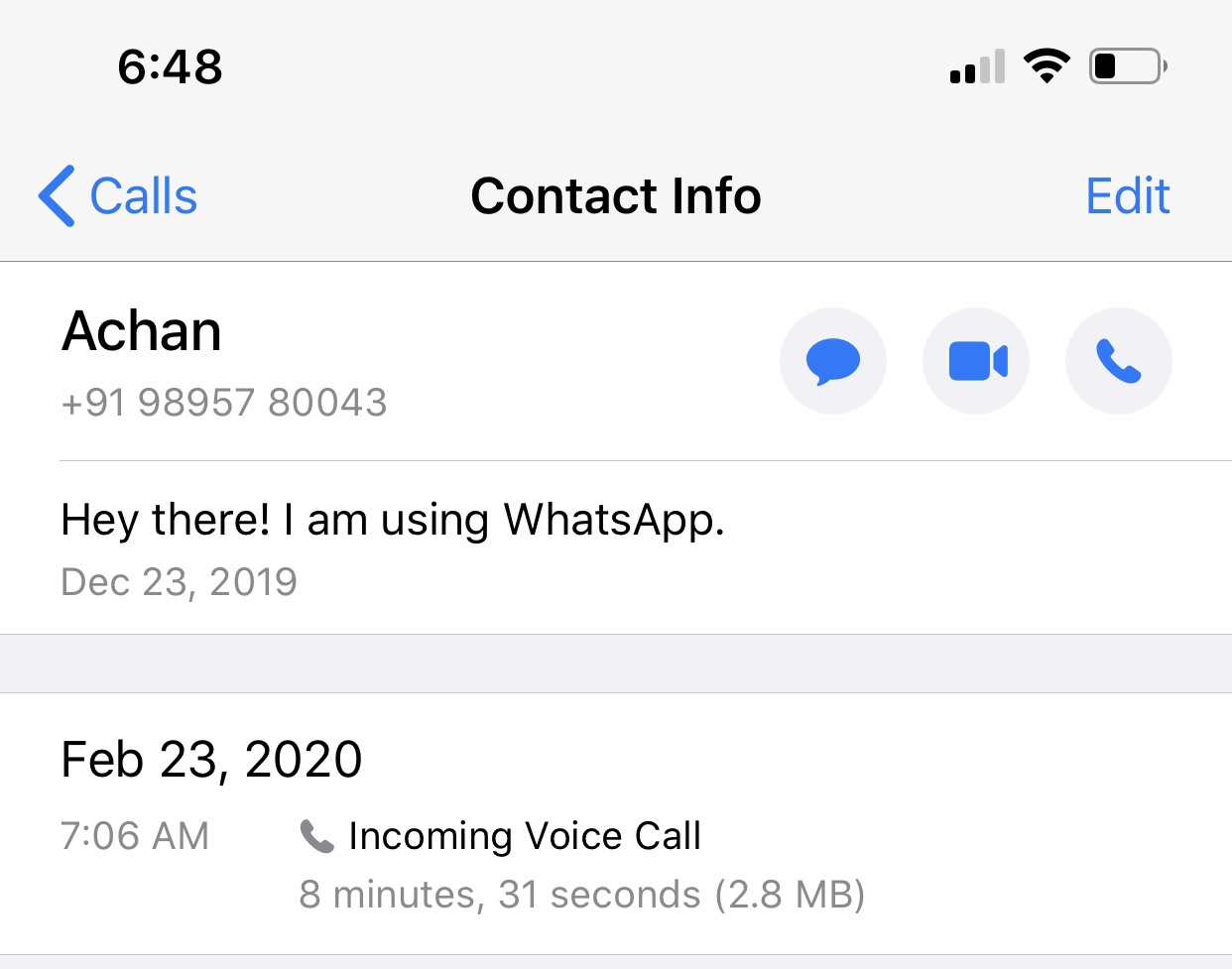Edit Achan's contact details
Viewport: 1232px width, 969px height.
pyautogui.click(x=1127, y=195)
